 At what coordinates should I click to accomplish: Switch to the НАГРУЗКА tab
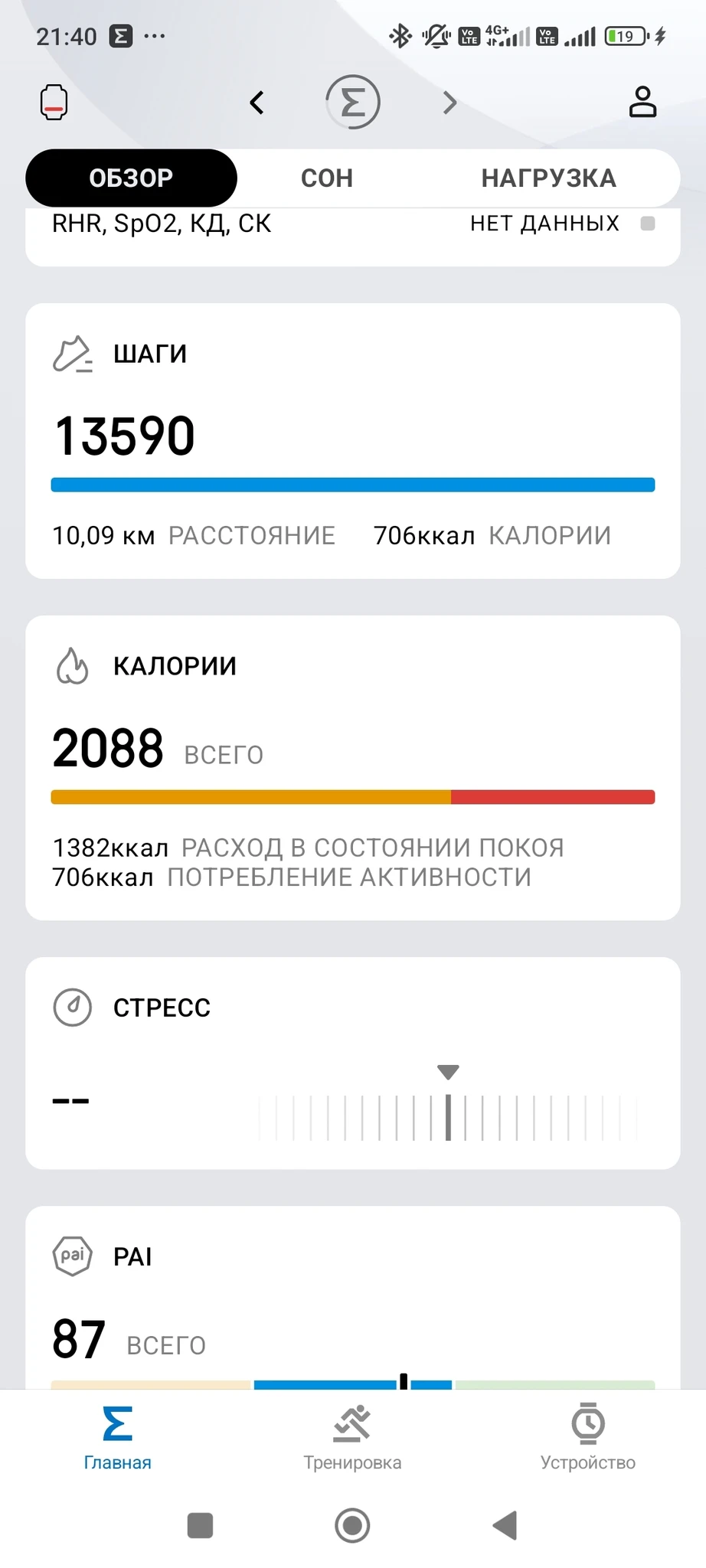[548, 178]
